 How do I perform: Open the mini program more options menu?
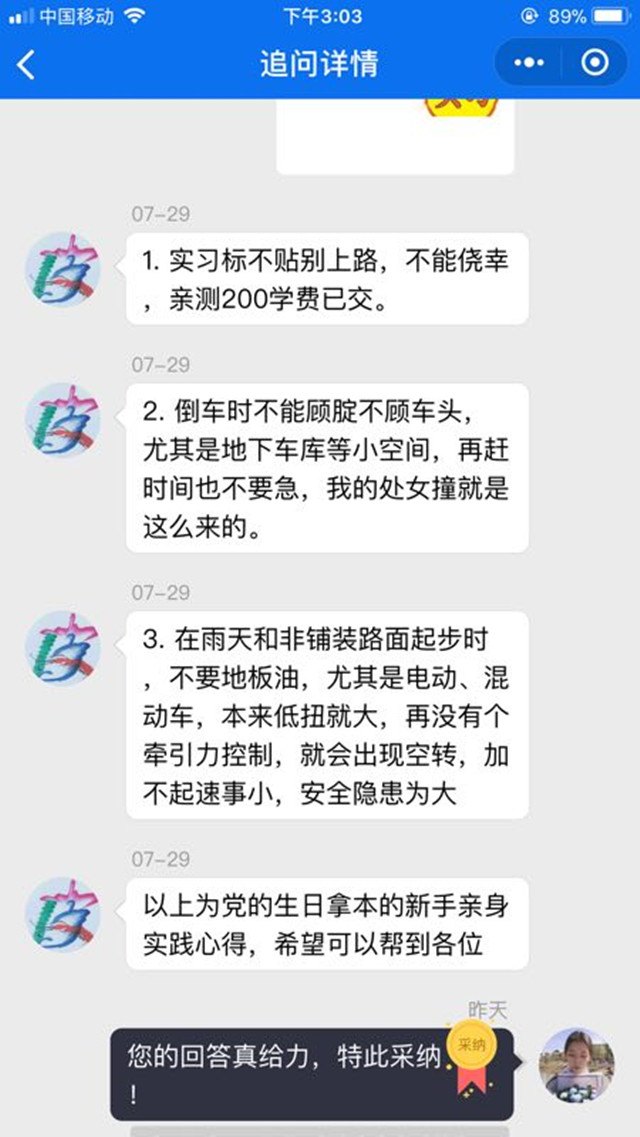point(530,63)
